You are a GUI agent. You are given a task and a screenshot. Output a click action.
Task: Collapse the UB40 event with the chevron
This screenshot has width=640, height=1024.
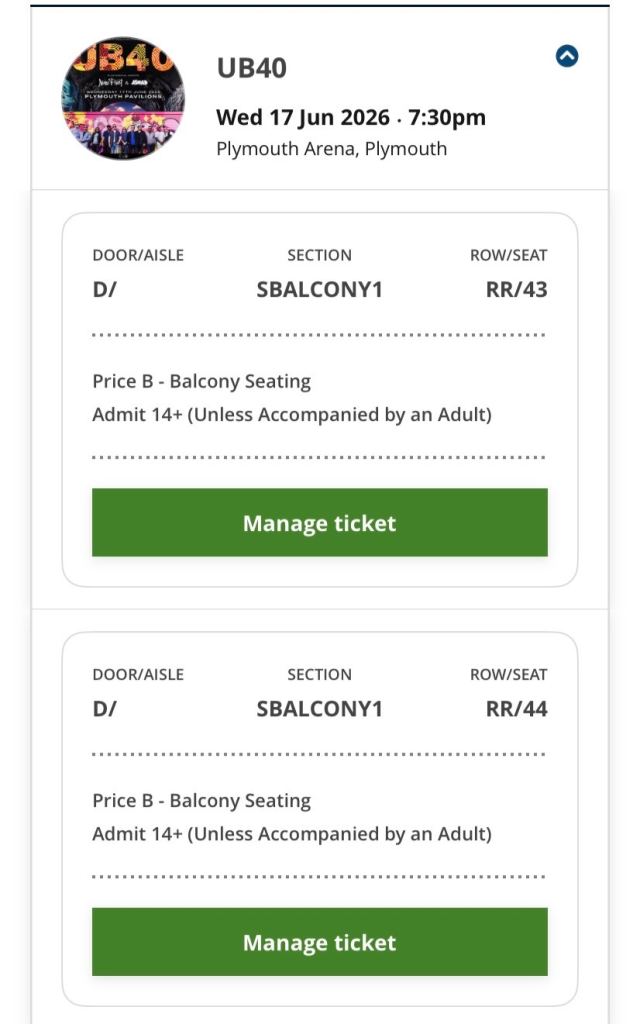(x=567, y=57)
